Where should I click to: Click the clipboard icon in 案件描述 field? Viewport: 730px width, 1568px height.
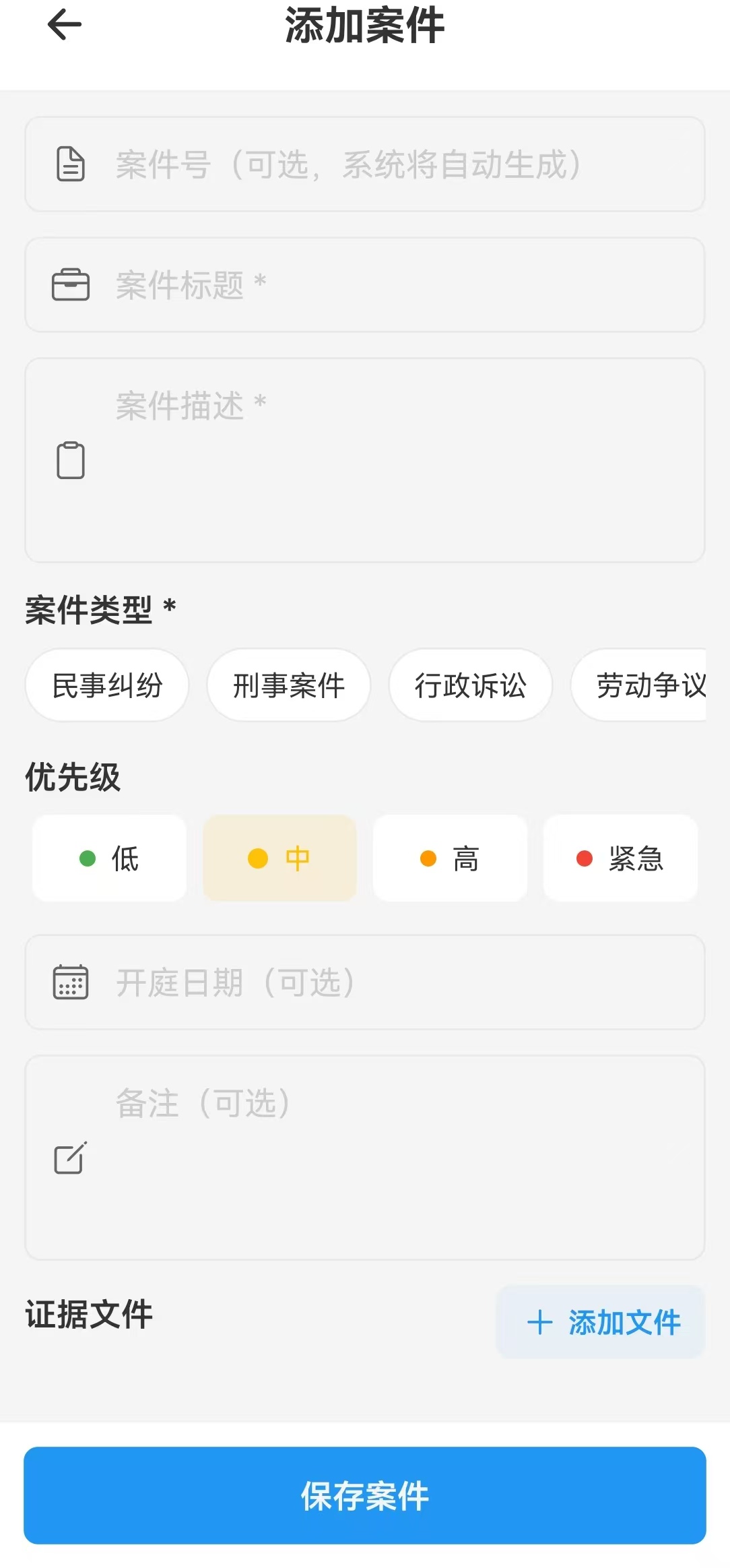70,460
